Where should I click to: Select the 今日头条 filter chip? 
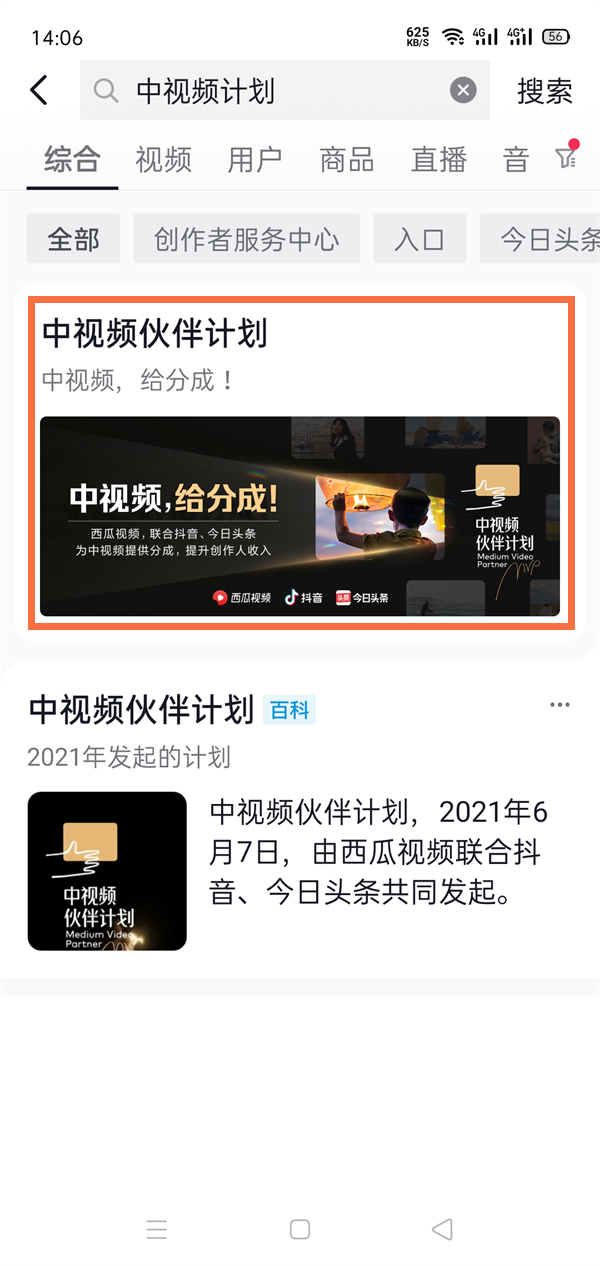point(545,239)
